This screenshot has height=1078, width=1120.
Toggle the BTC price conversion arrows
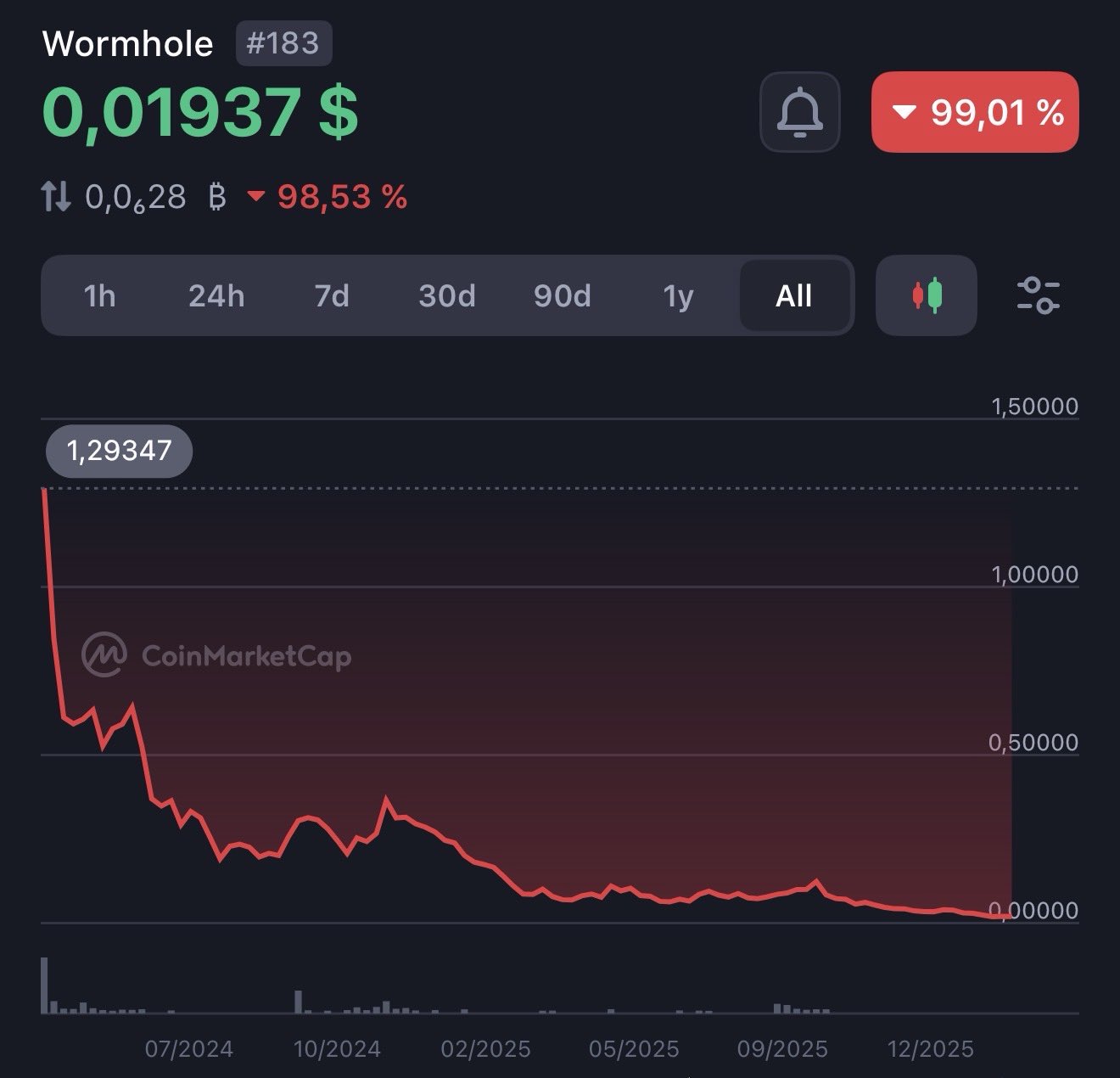pos(57,197)
